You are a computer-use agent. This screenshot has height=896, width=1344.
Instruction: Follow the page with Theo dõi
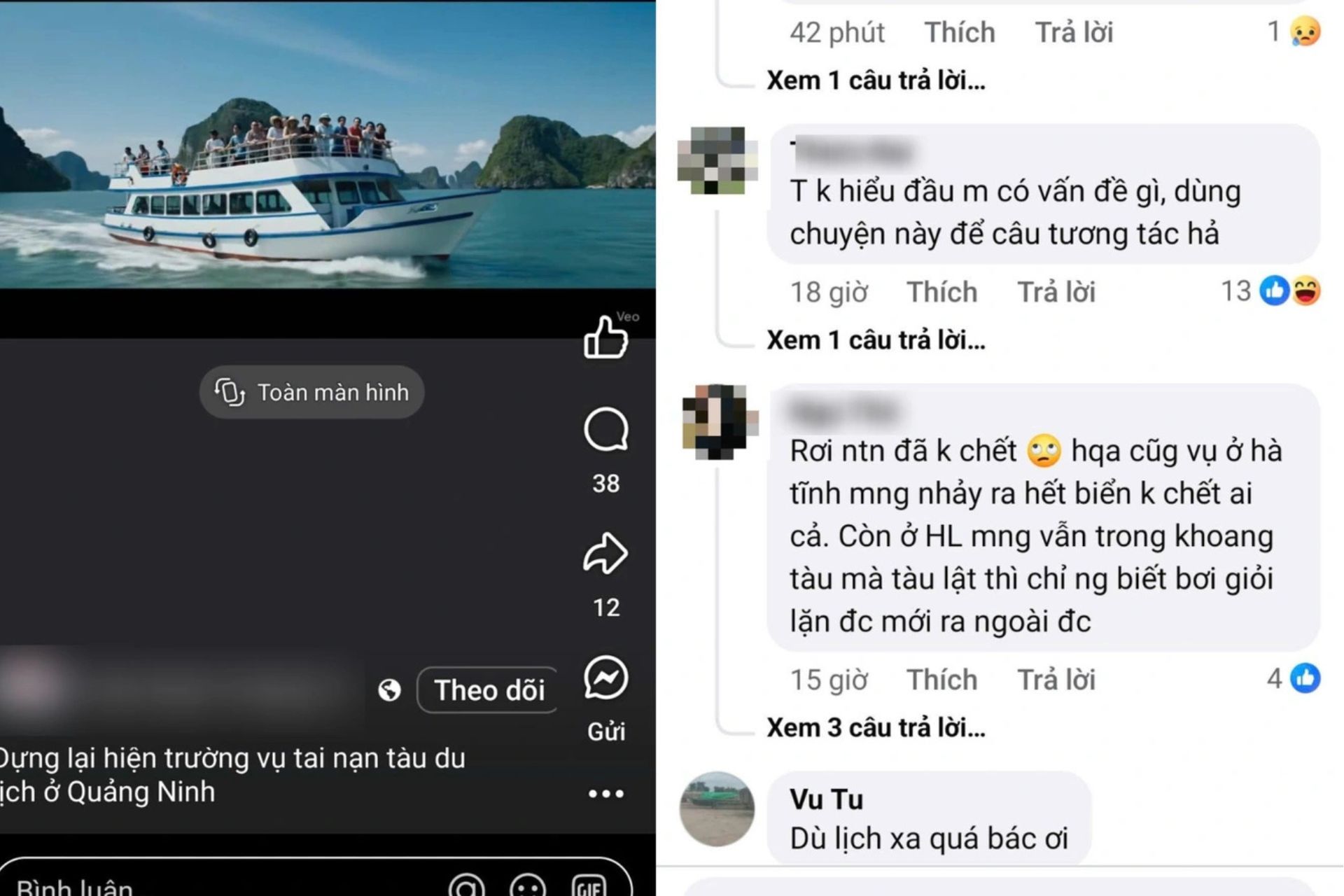[489, 690]
